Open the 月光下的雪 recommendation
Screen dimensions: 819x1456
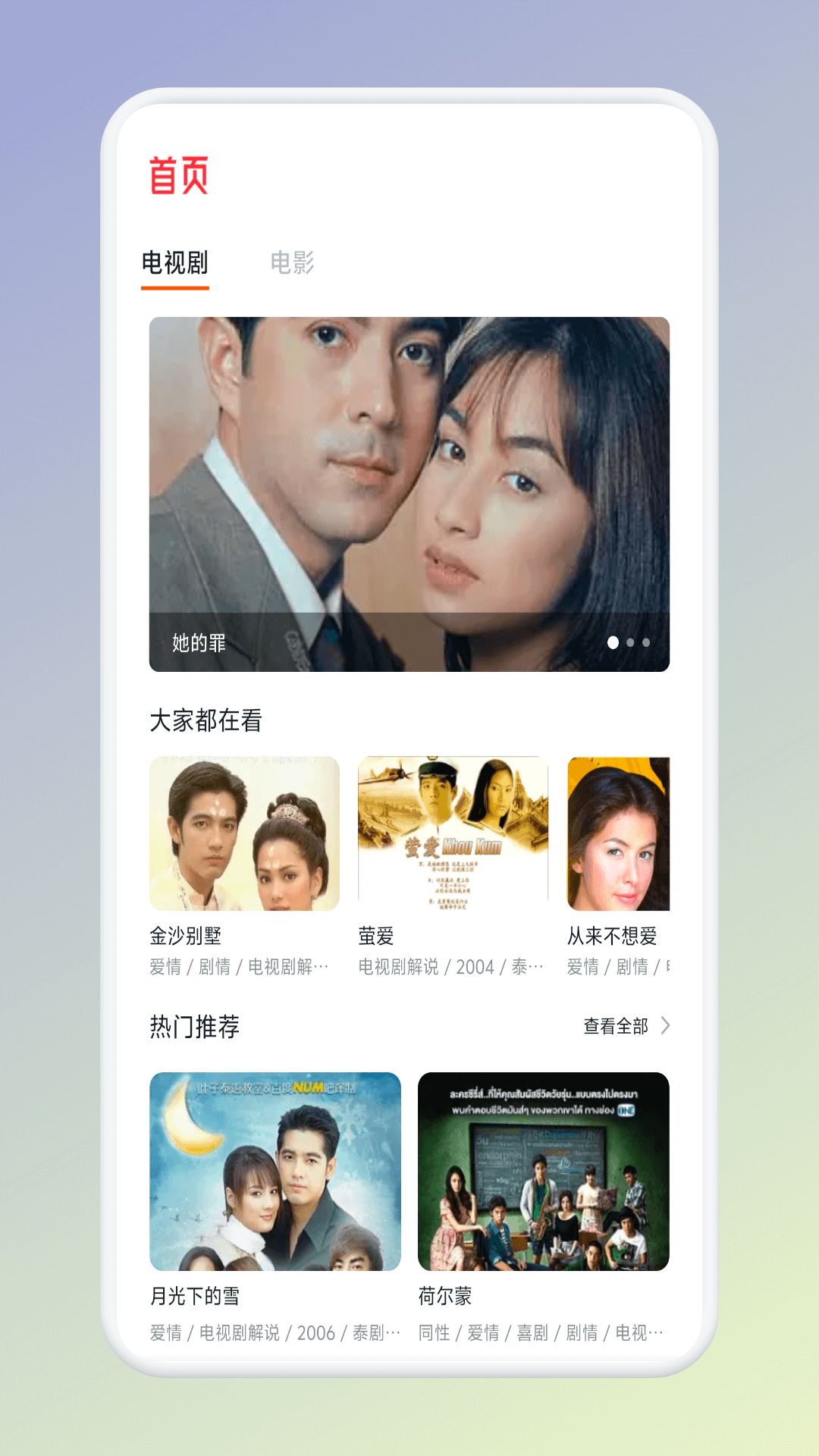click(275, 1172)
